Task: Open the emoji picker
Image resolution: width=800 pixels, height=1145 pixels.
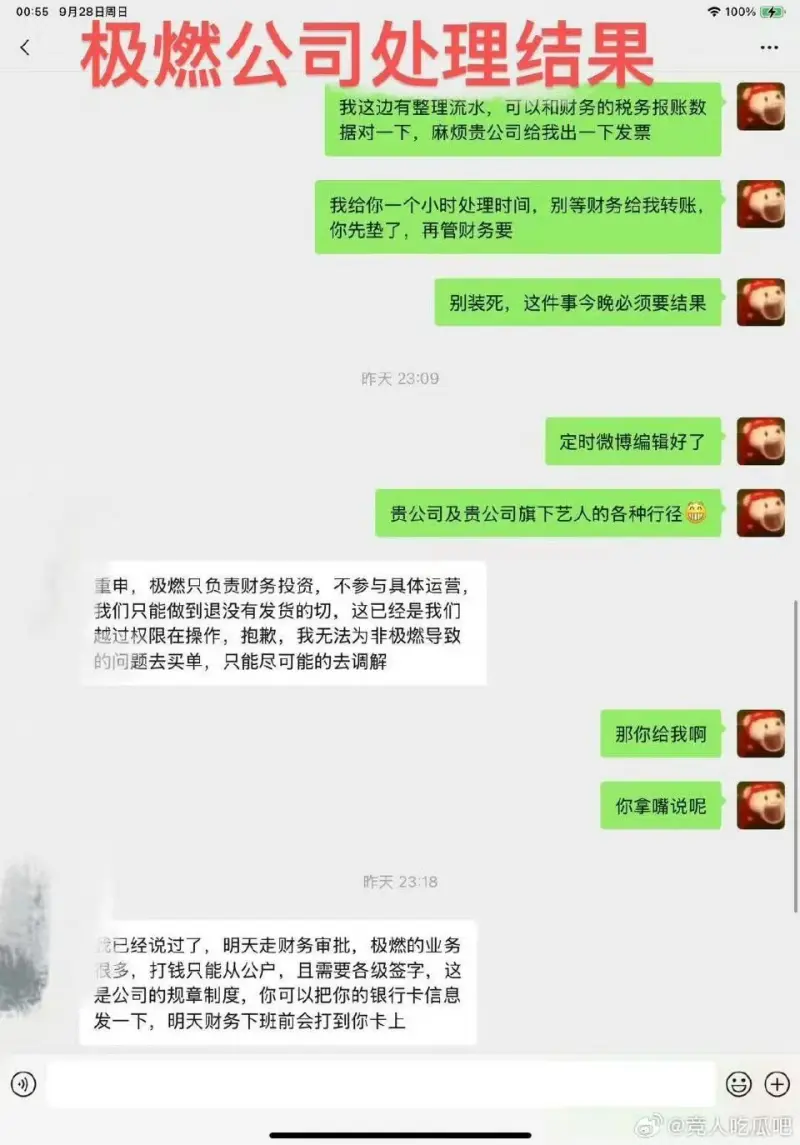Action: tap(738, 1083)
